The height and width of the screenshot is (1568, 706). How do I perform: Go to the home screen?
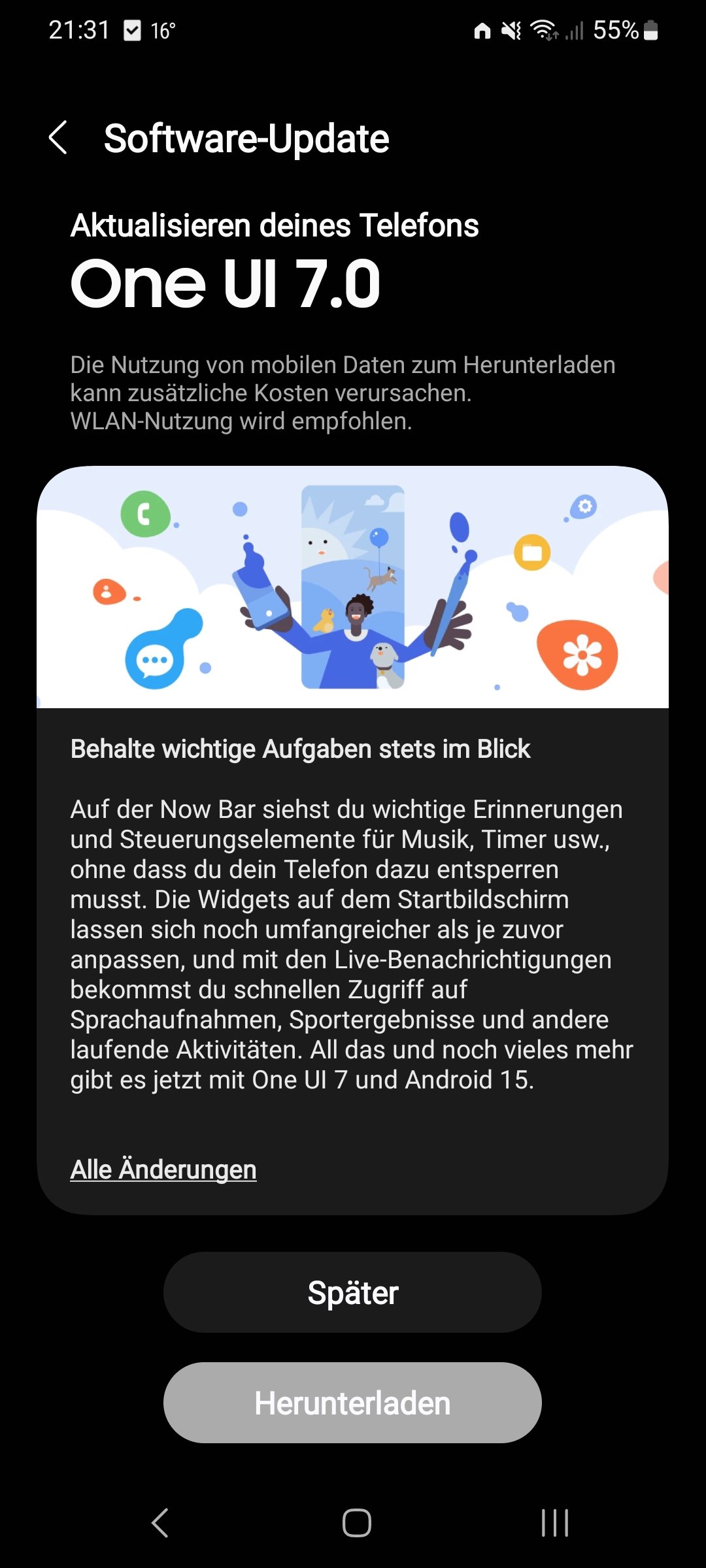click(356, 1523)
